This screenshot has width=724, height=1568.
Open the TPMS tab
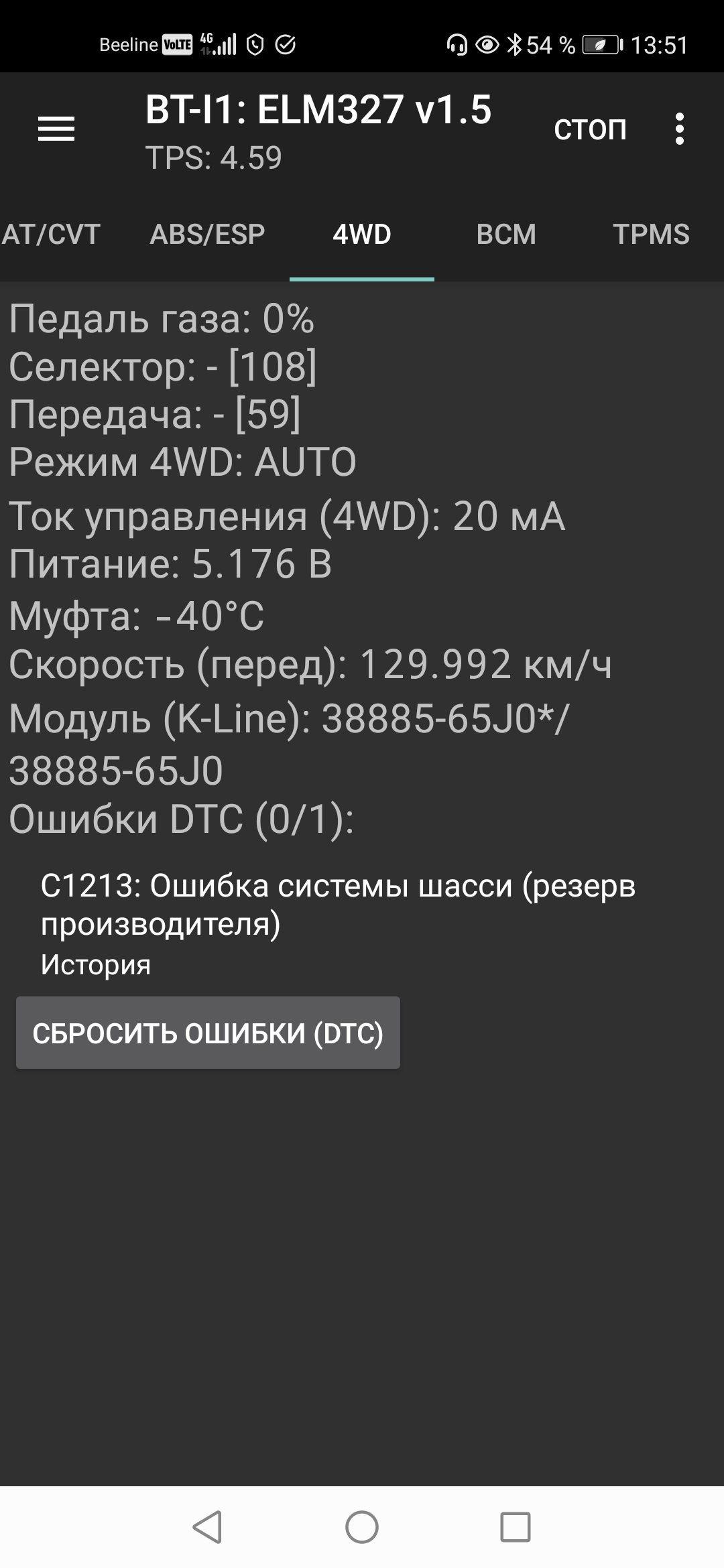tap(651, 235)
